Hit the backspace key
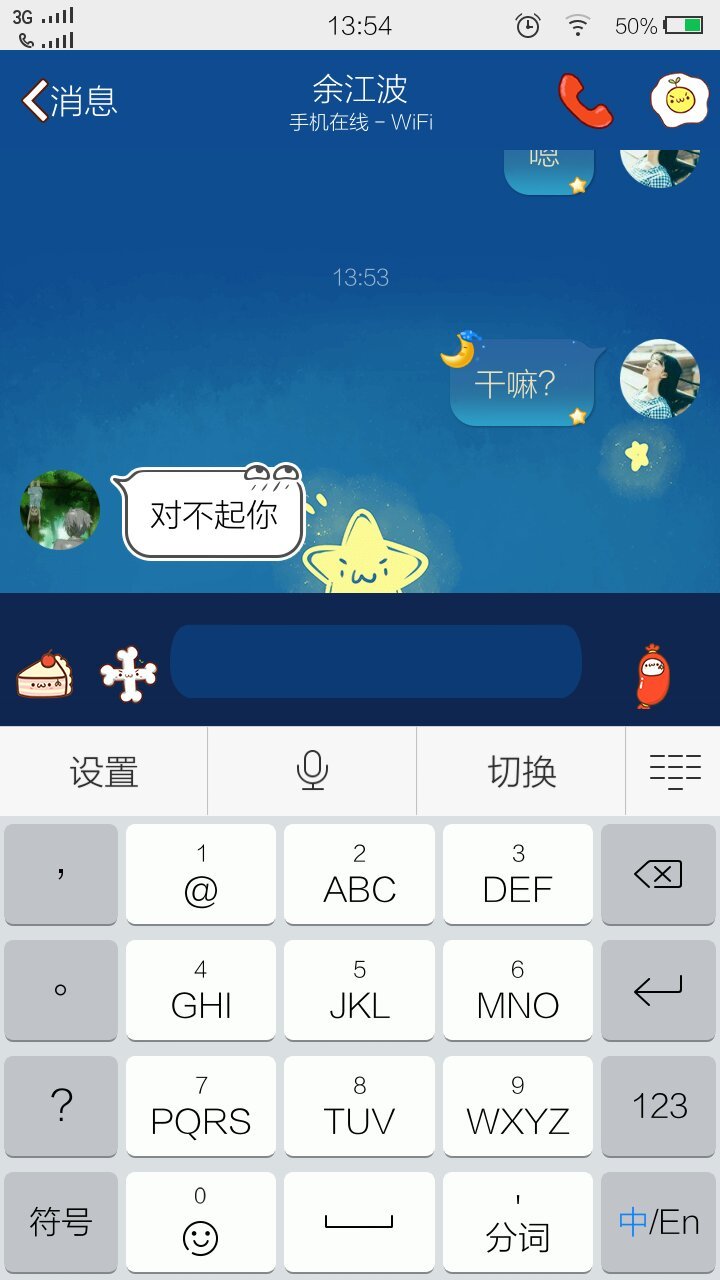The width and height of the screenshot is (720, 1280). 658,875
